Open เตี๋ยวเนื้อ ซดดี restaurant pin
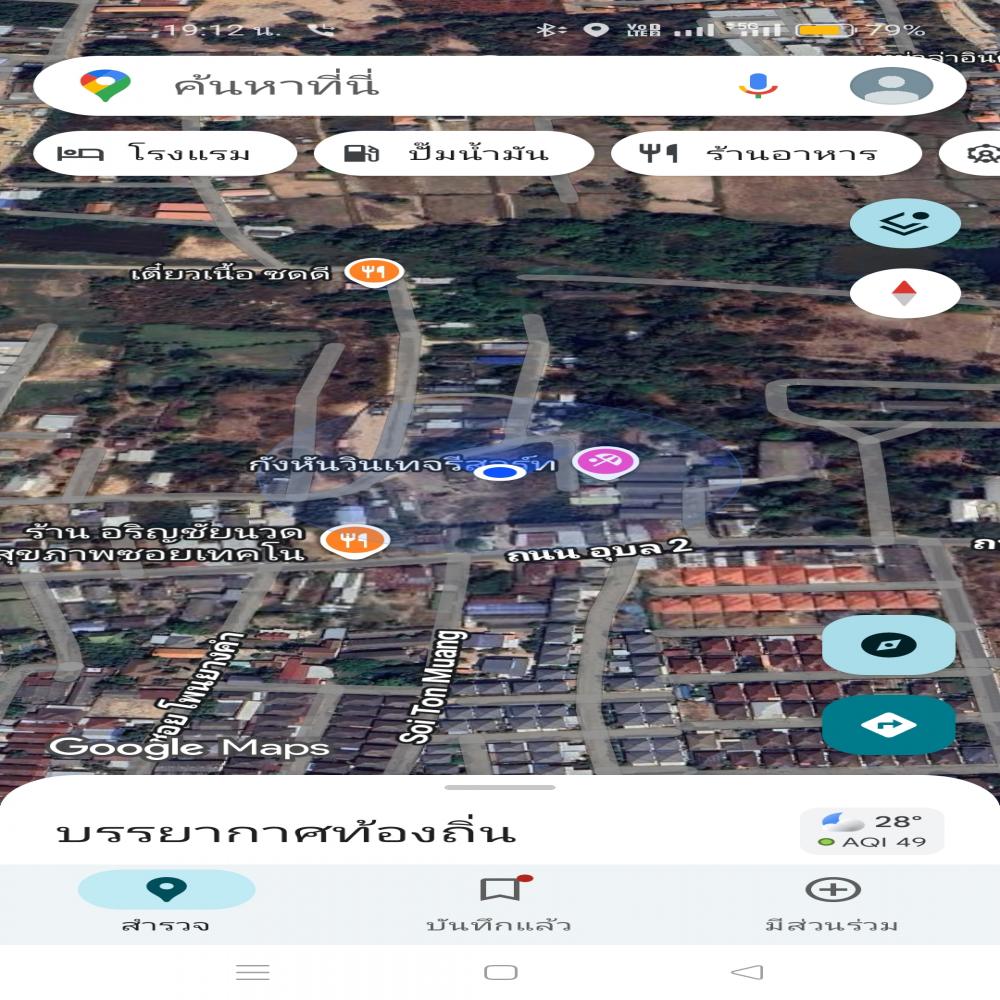The height and width of the screenshot is (1000, 1000). tap(374, 271)
